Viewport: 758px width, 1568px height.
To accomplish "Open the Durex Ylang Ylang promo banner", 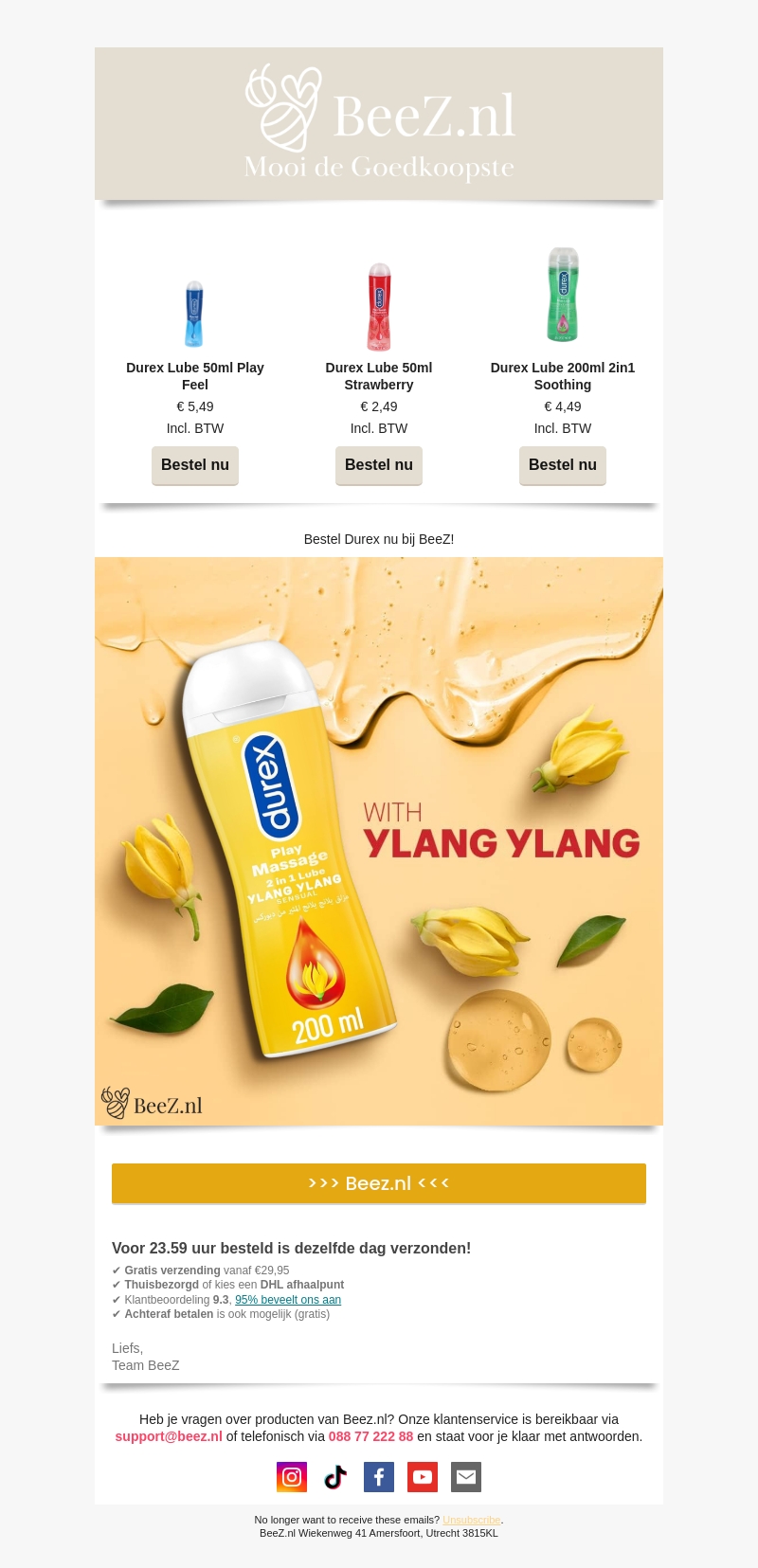I will click(x=379, y=841).
